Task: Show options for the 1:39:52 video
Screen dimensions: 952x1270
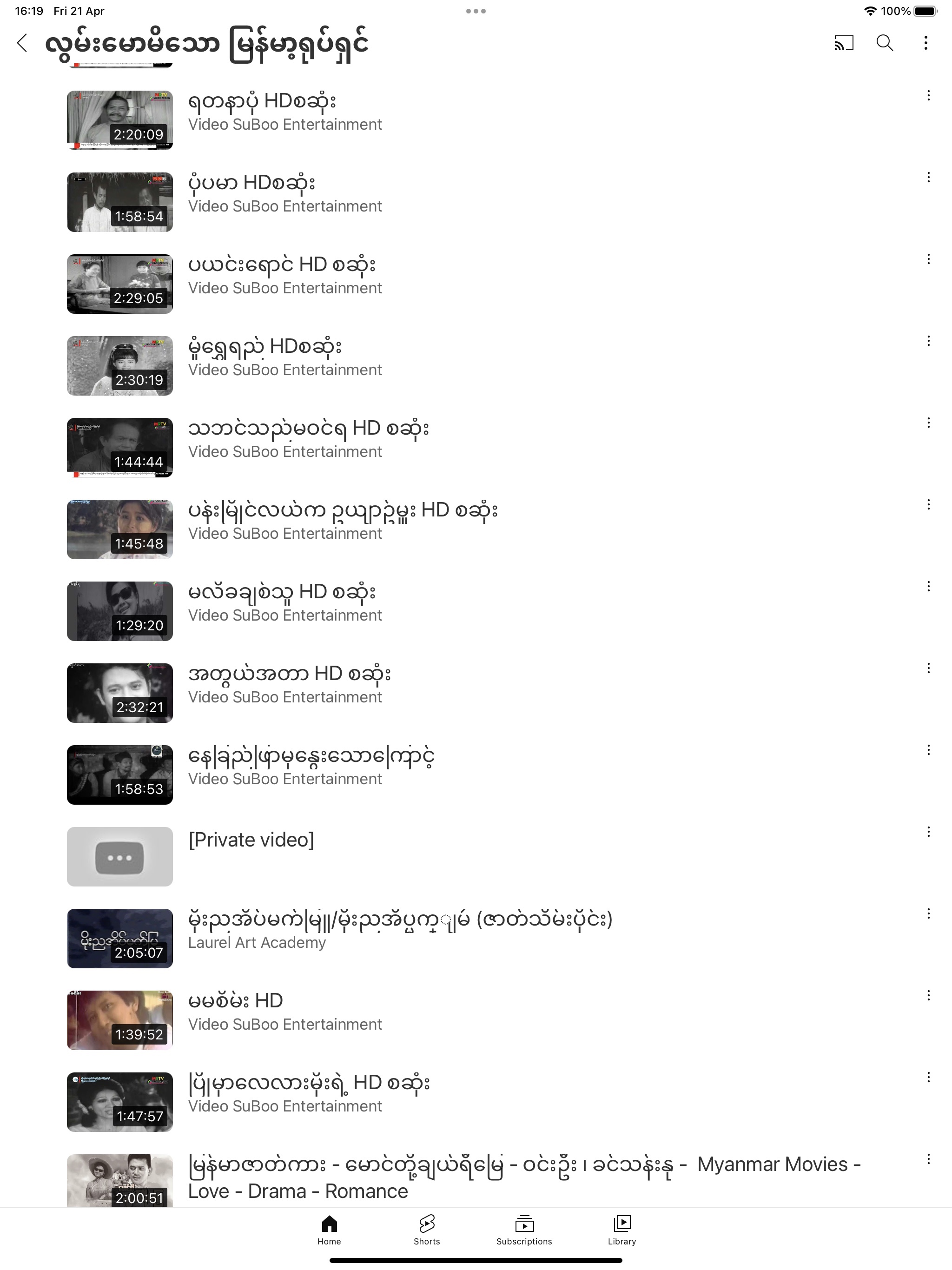Action: click(x=928, y=996)
